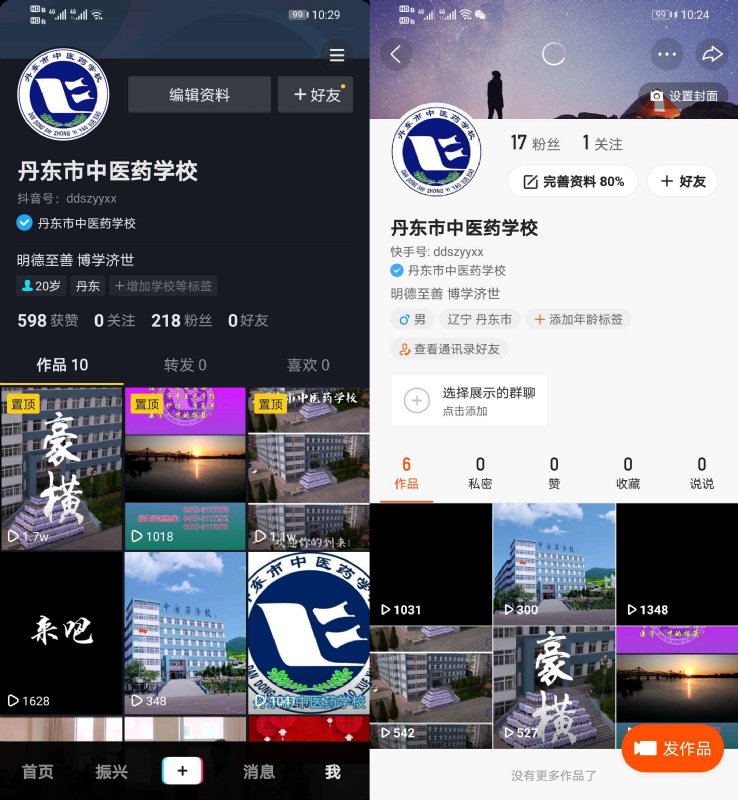This screenshot has height=800, width=738.
Task: Go back using the left arrow
Action: click(396, 54)
